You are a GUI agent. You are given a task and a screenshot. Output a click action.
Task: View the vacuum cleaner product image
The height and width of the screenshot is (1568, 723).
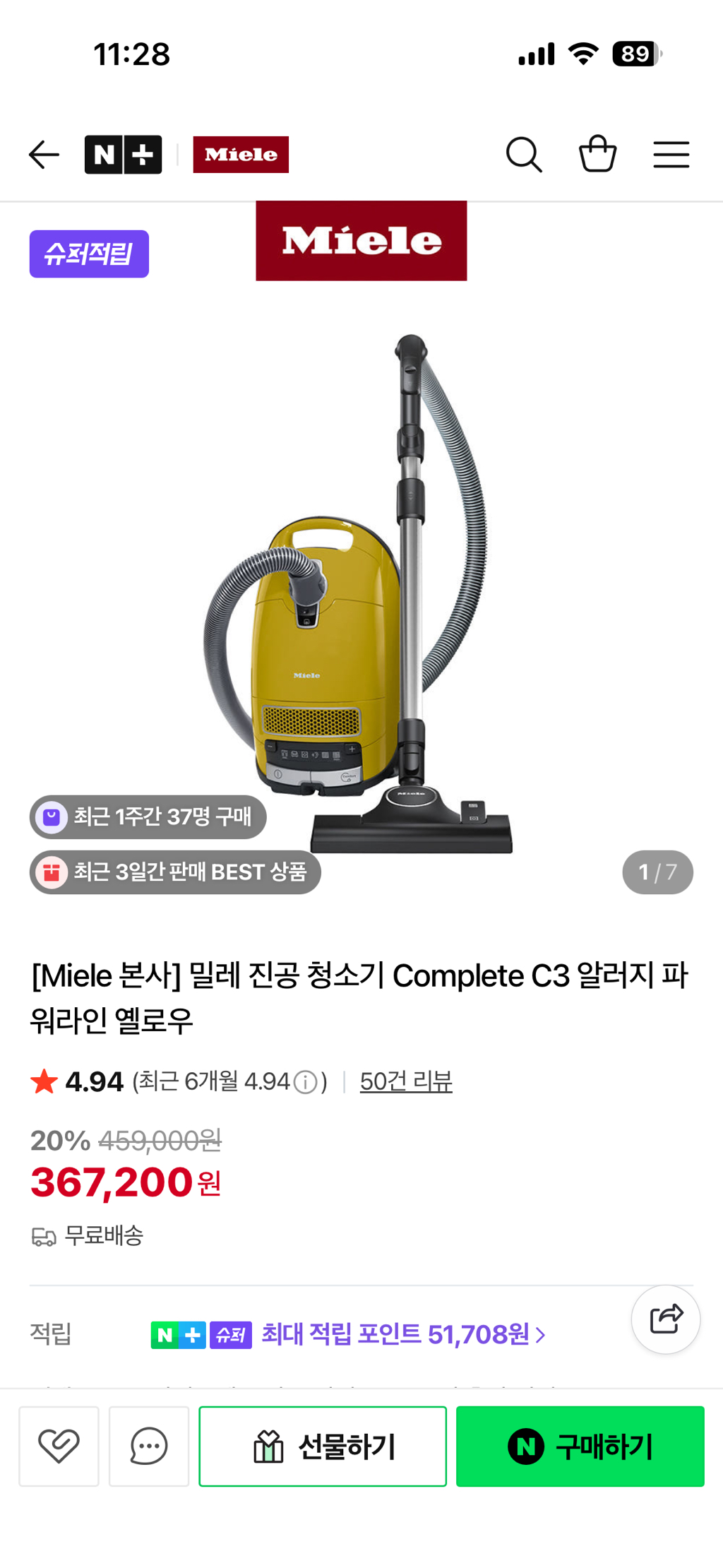(x=361, y=593)
